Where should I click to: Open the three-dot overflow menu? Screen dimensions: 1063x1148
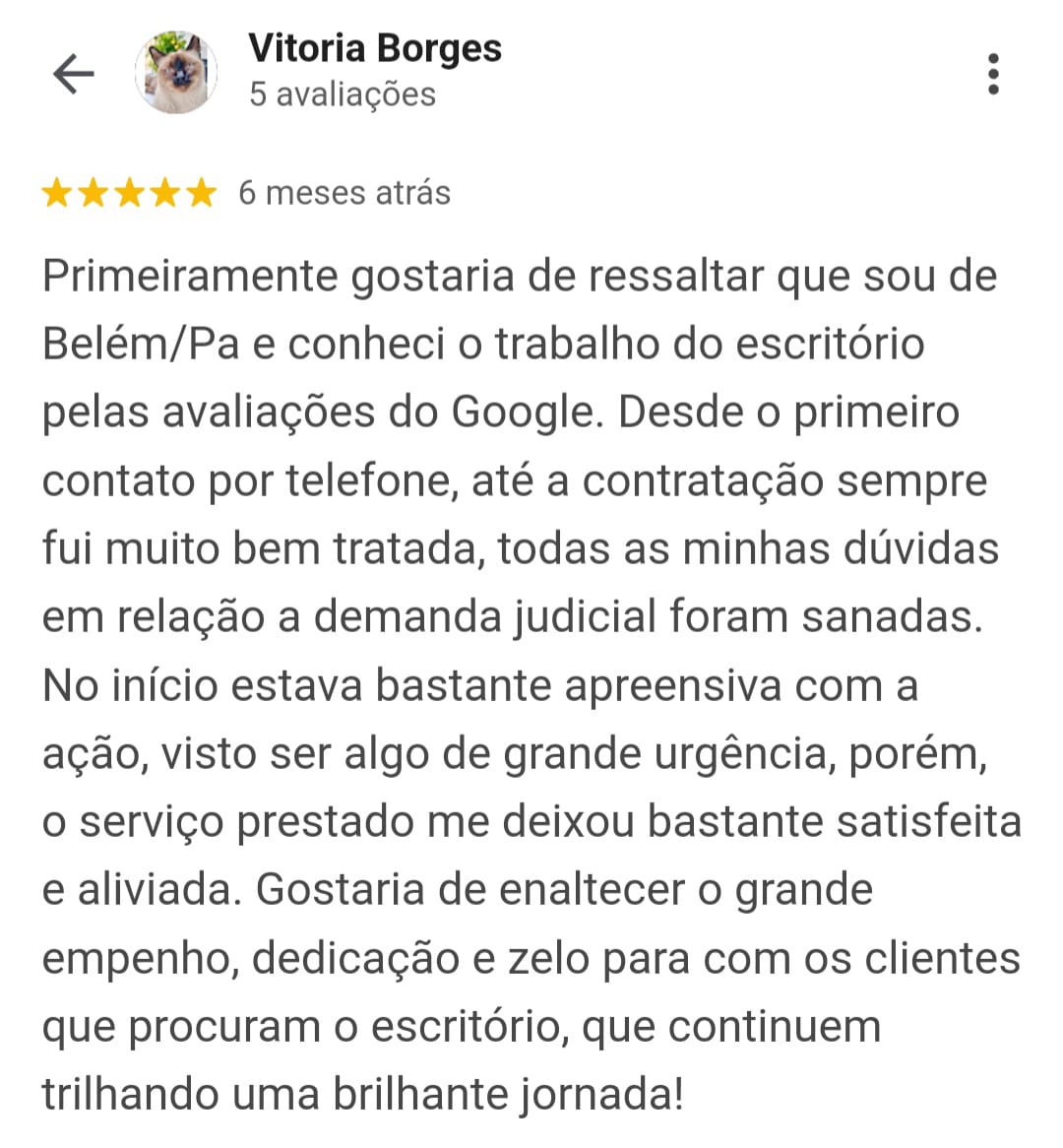(x=993, y=74)
